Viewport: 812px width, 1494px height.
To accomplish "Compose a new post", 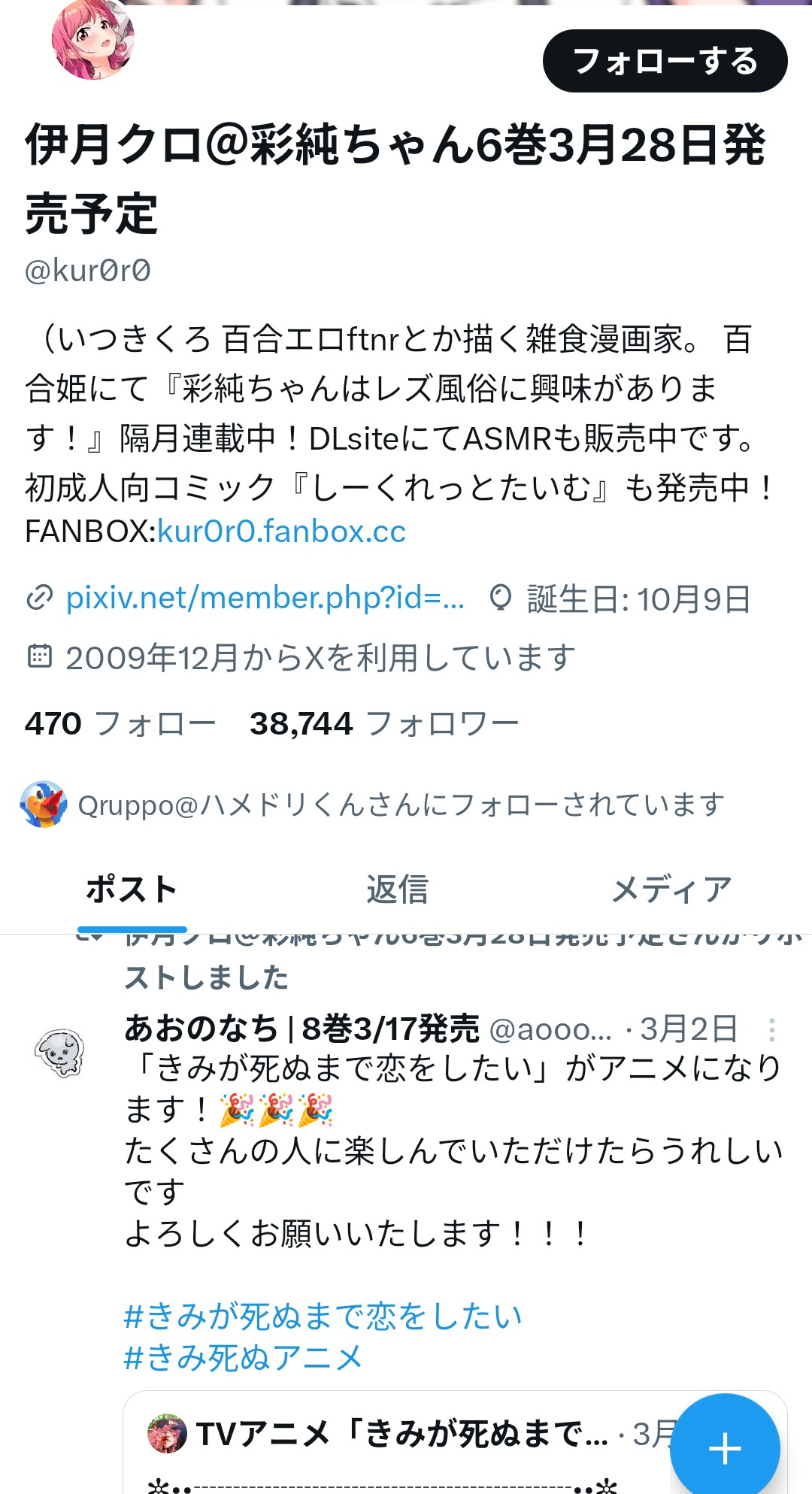I will (x=724, y=1447).
